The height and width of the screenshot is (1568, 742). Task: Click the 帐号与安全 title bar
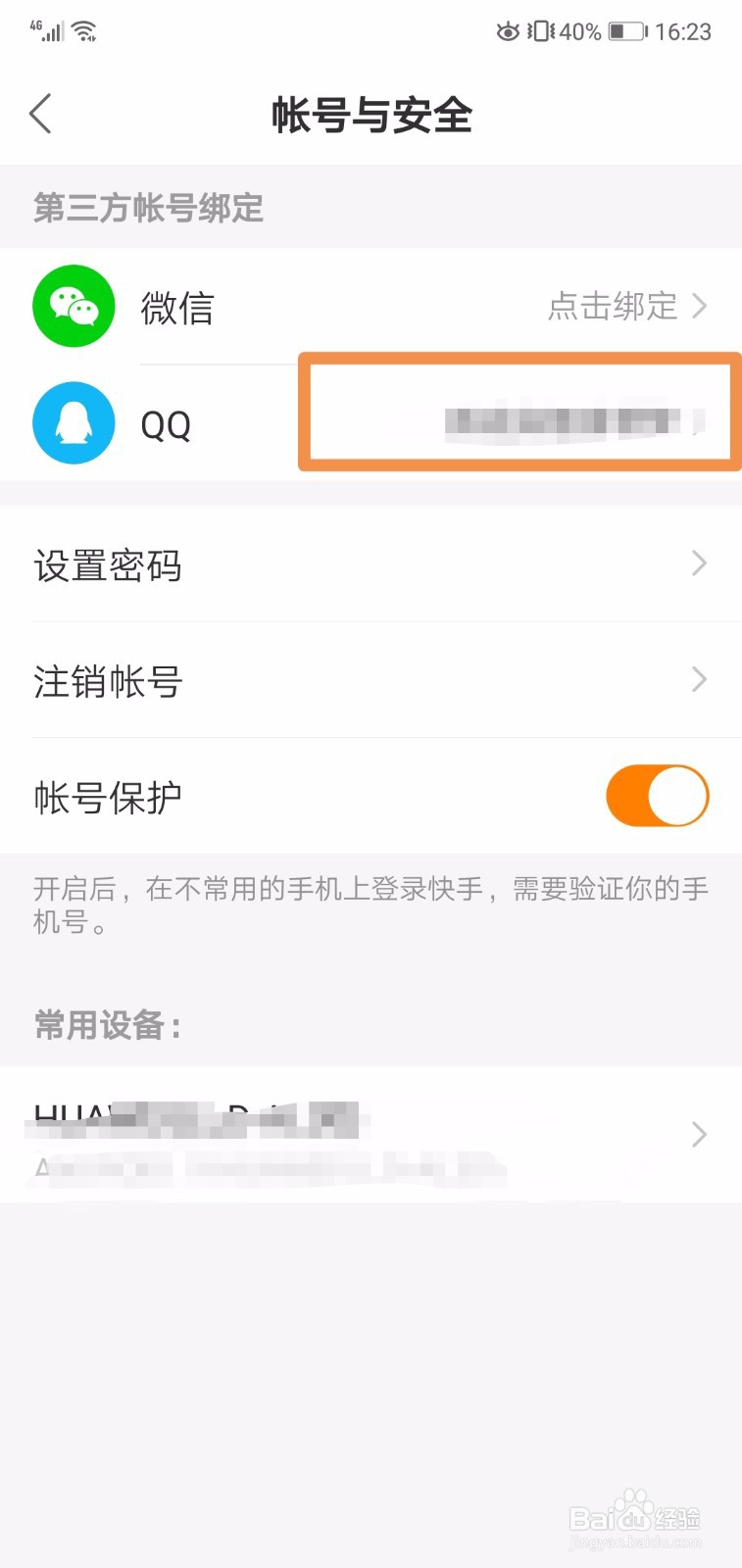coord(371,116)
